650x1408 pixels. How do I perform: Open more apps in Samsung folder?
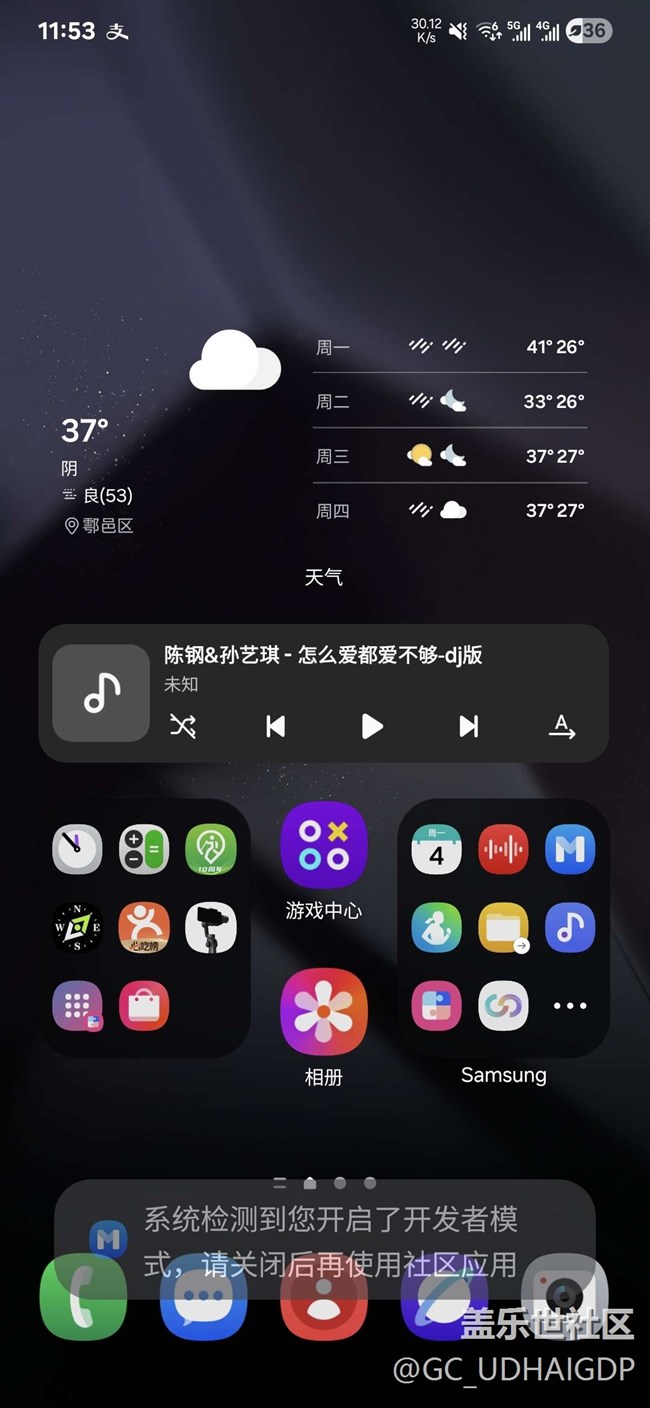570,1006
